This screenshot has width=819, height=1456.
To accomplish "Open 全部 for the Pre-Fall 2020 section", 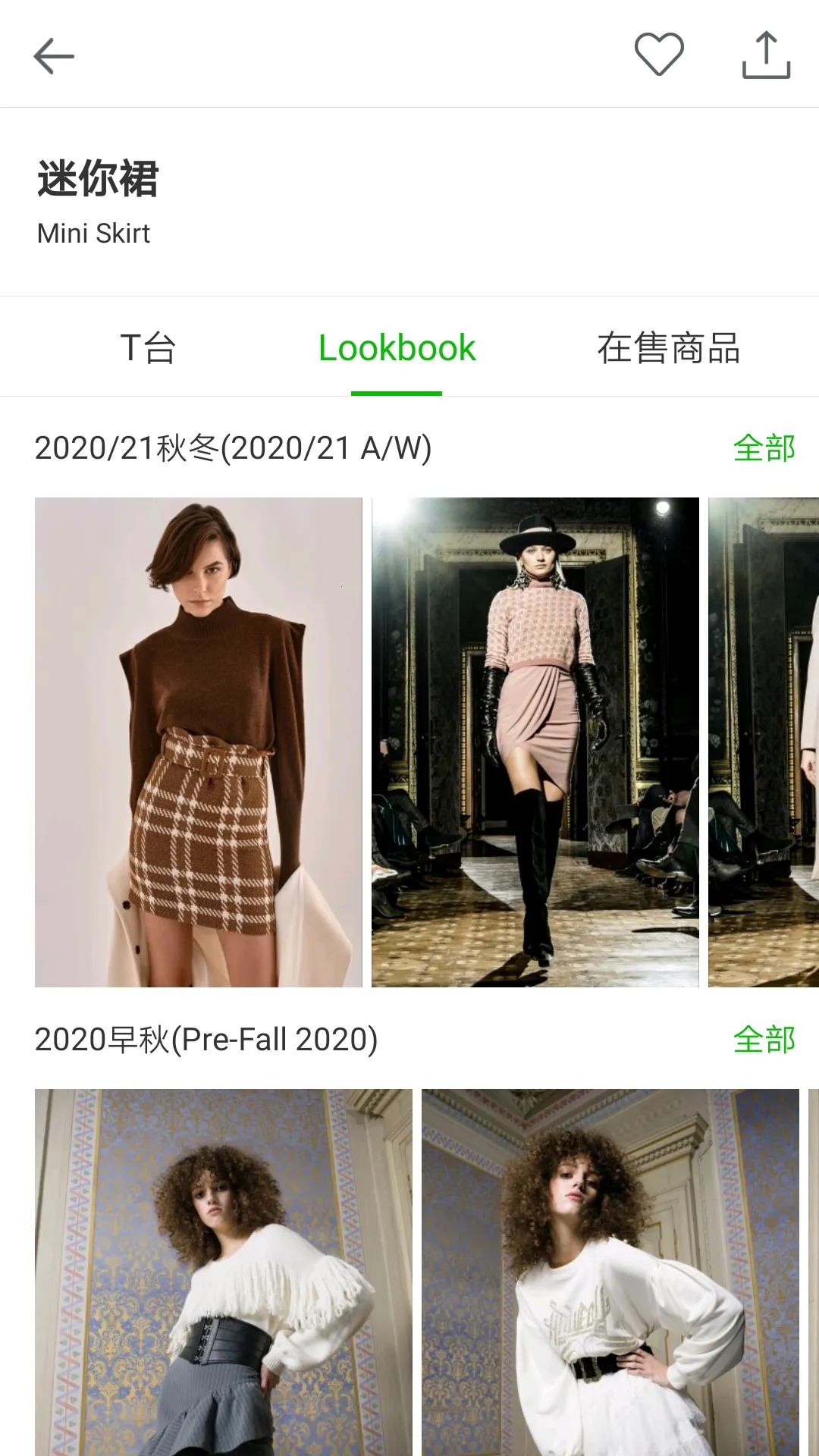I will [765, 1039].
